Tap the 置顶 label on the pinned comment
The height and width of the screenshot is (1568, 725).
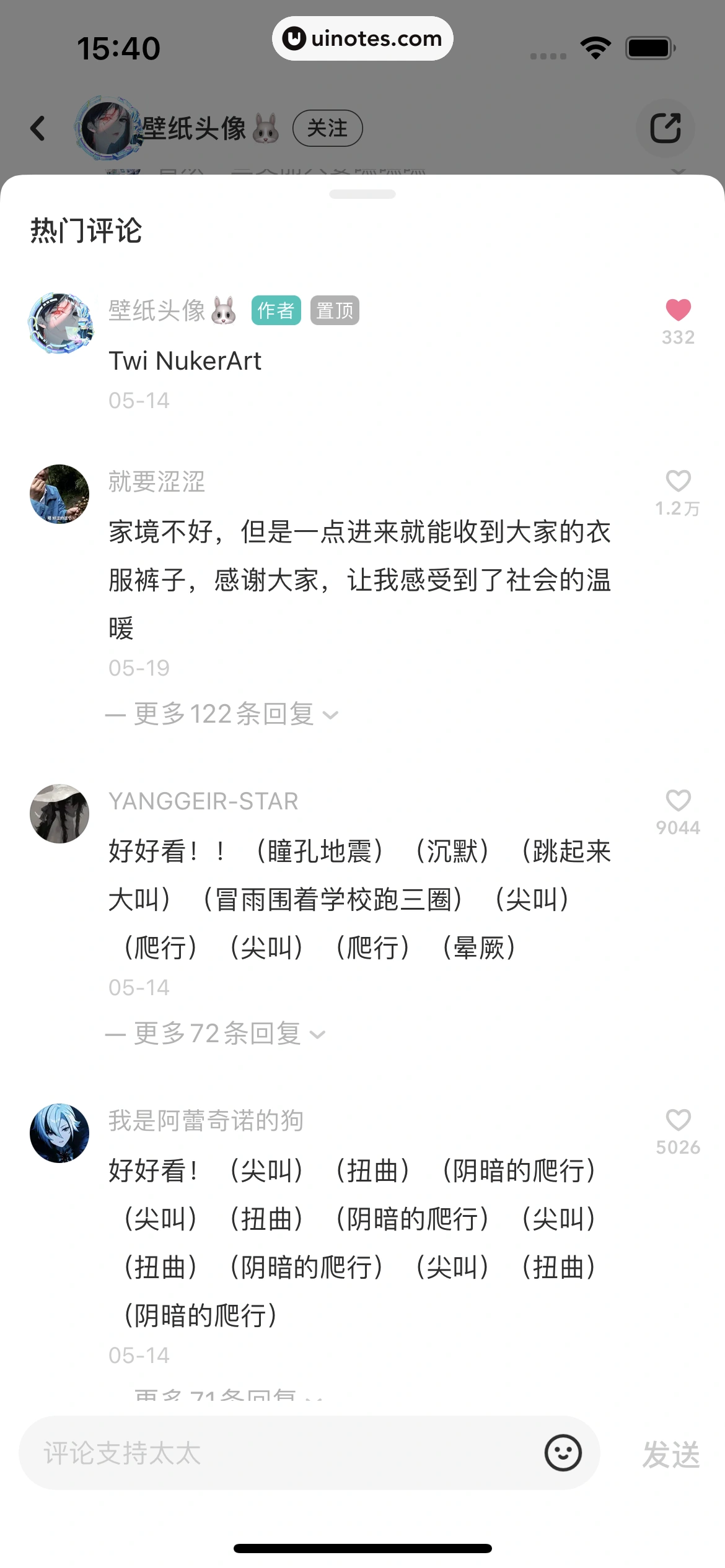coord(335,311)
